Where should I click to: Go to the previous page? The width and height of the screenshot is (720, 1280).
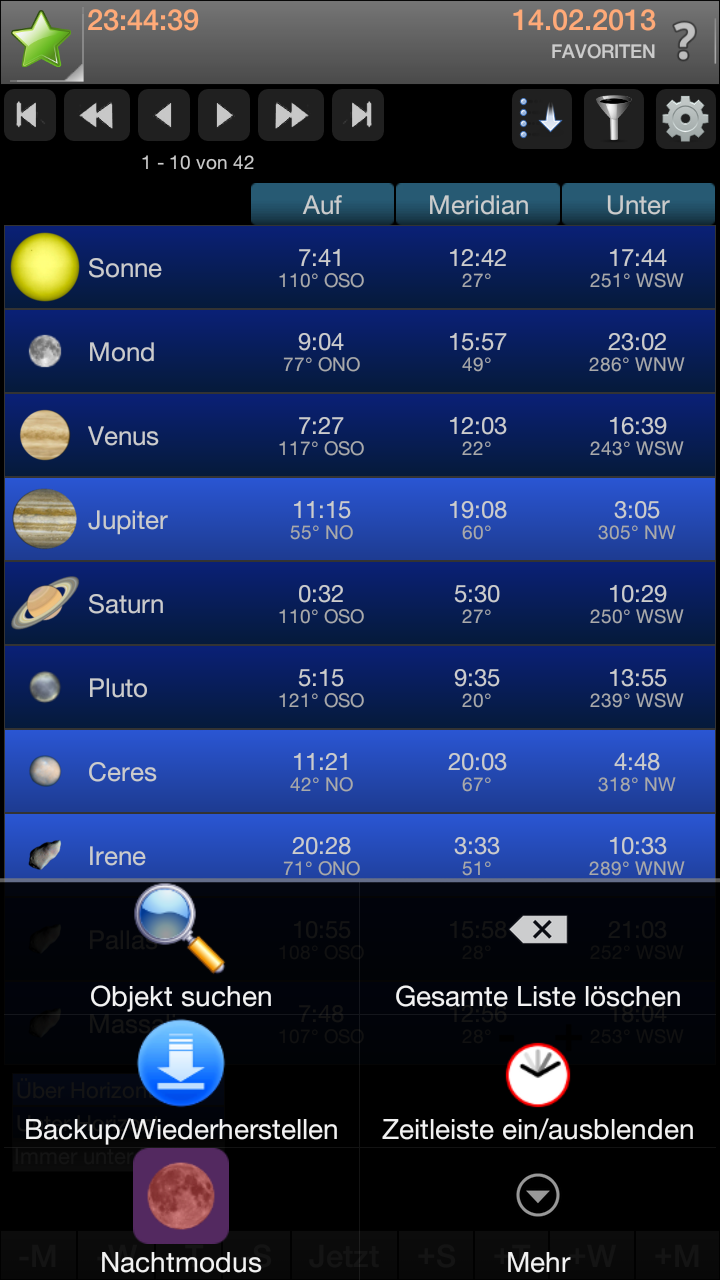pyautogui.click(x=163, y=116)
